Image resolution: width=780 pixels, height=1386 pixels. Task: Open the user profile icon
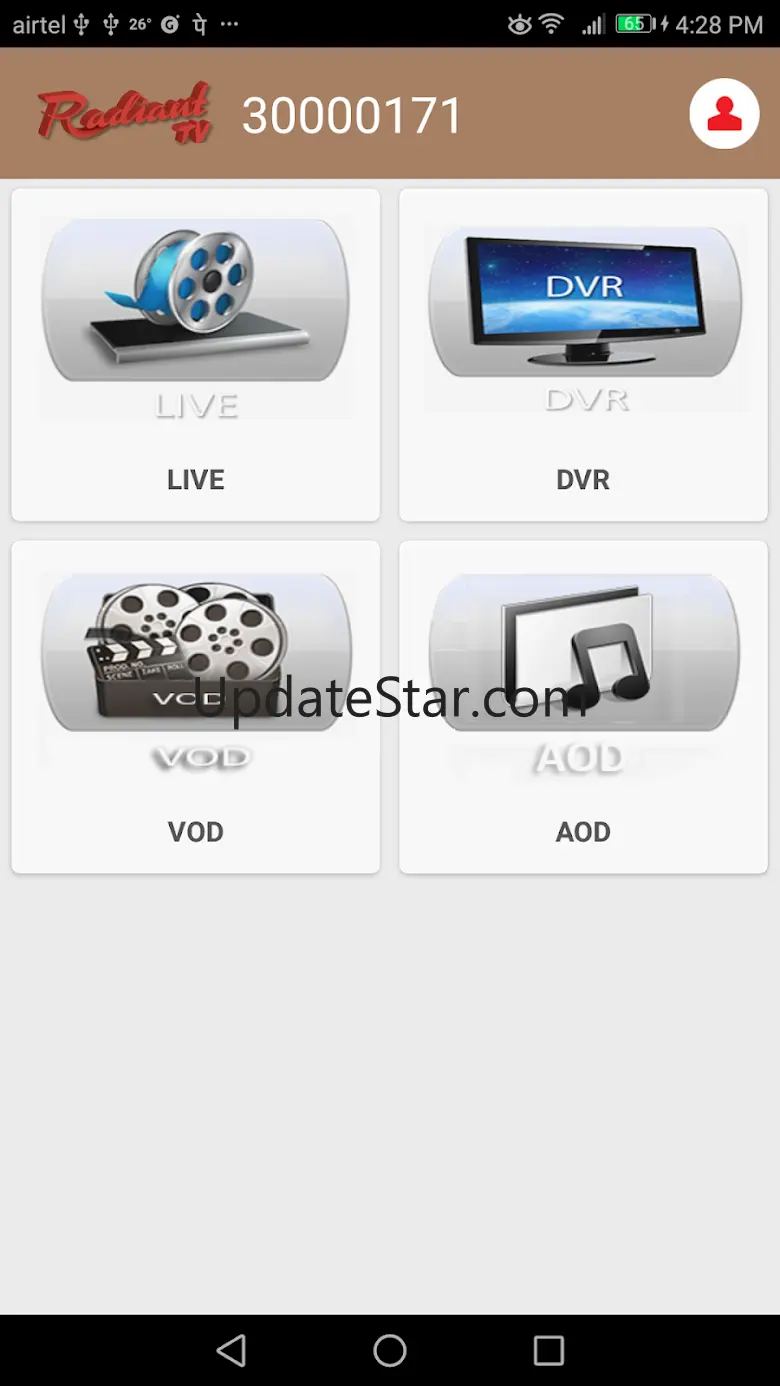[724, 114]
